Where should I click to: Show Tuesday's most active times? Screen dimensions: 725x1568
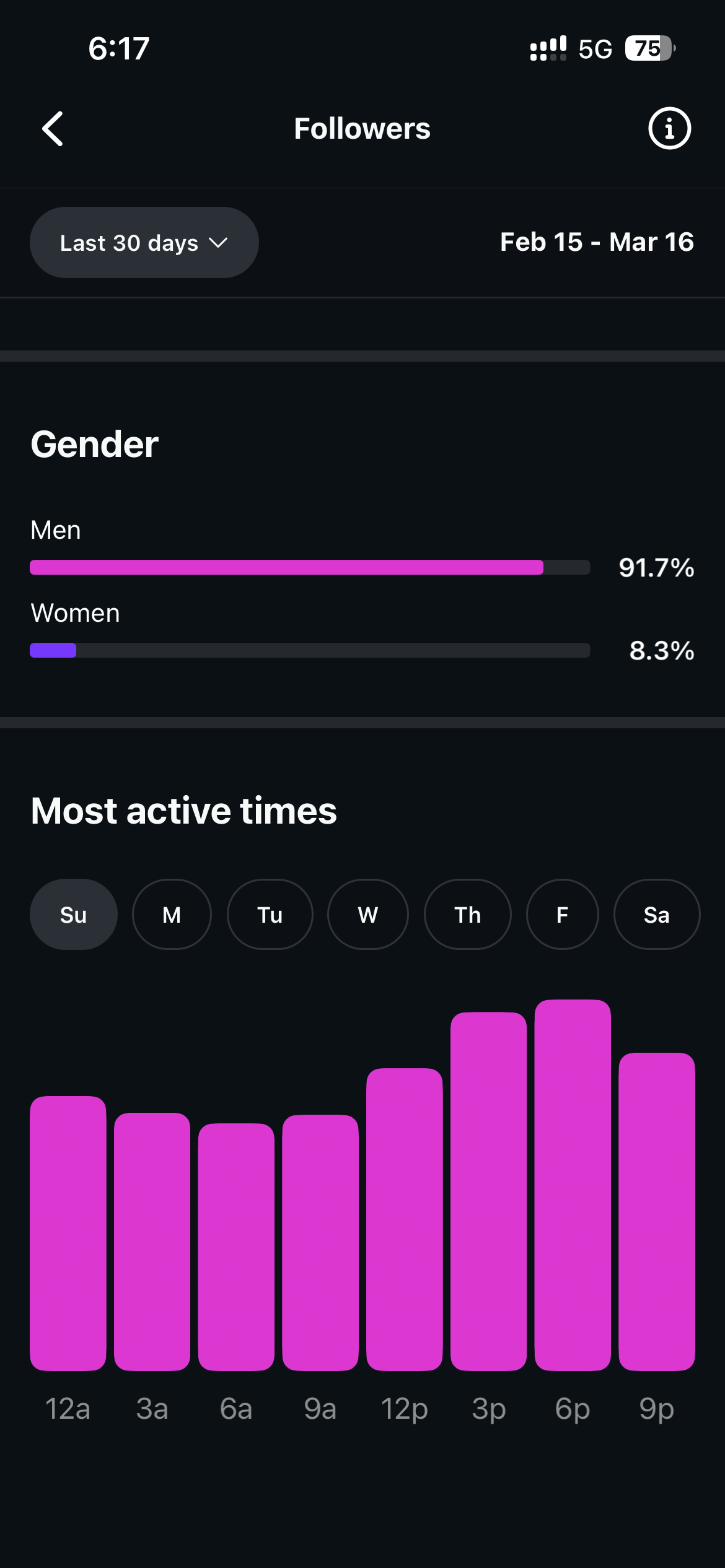(270, 915)
